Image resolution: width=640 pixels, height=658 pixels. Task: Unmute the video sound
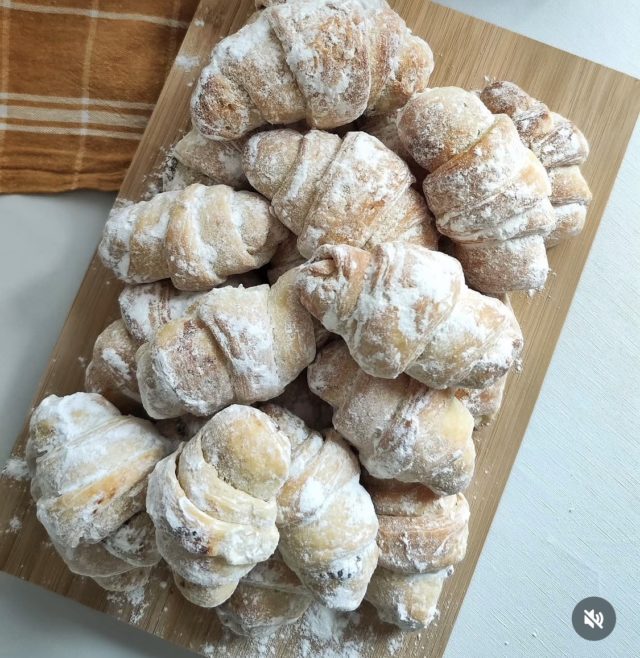click(593, 619)
